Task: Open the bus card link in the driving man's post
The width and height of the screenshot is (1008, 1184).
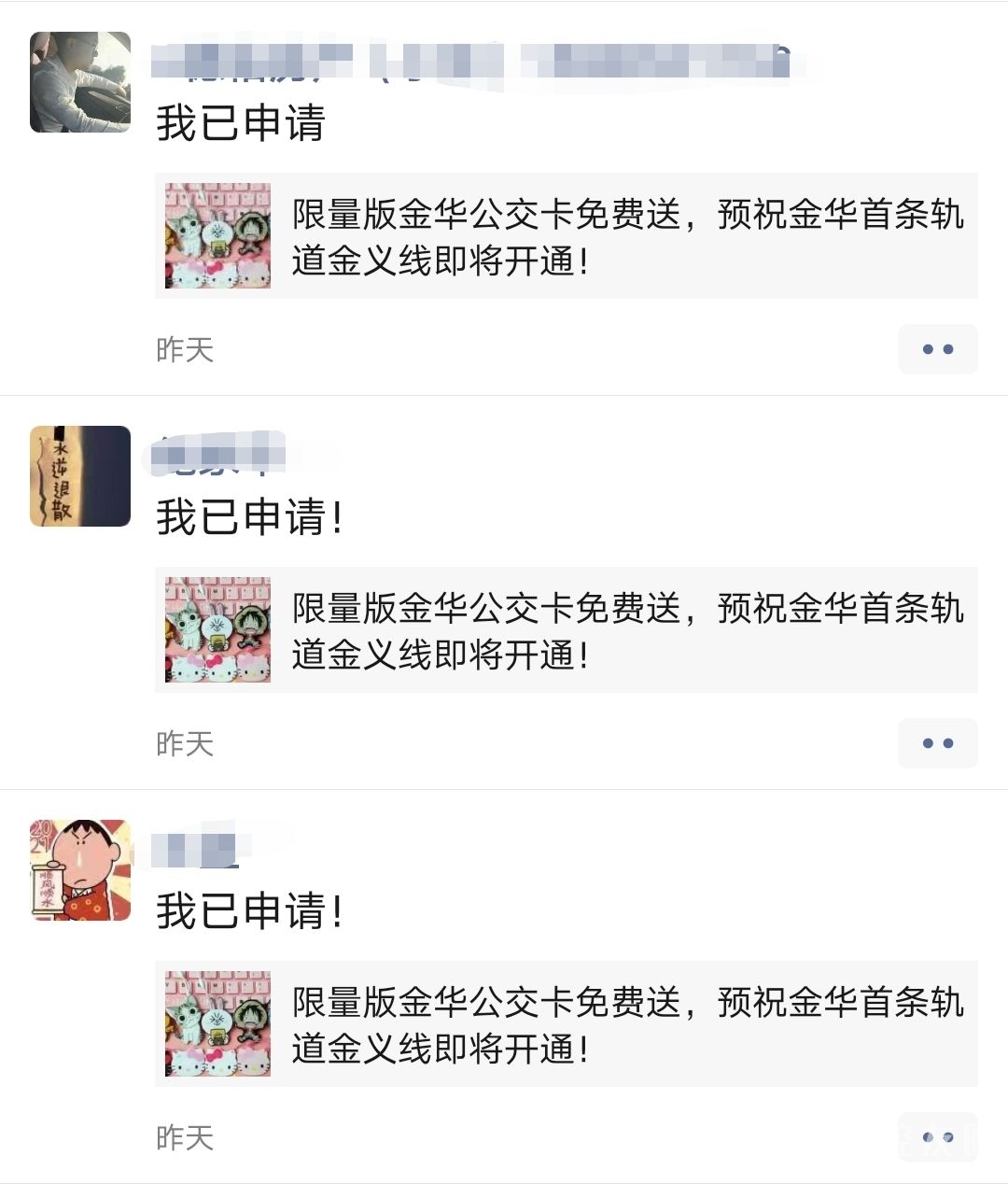Action: click(567, 236)
